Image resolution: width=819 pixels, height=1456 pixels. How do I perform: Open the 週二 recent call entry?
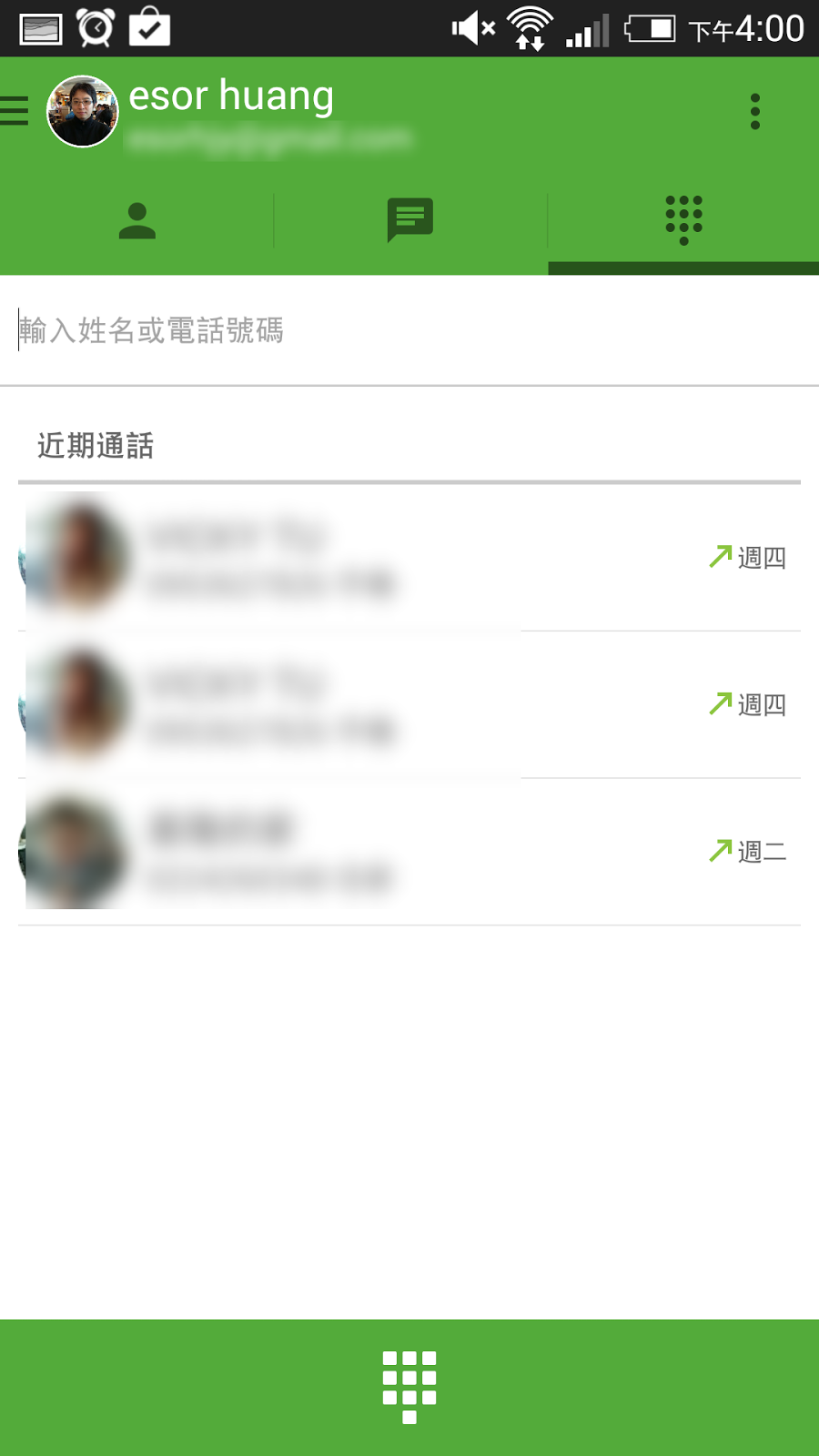[x=409, y=852]
